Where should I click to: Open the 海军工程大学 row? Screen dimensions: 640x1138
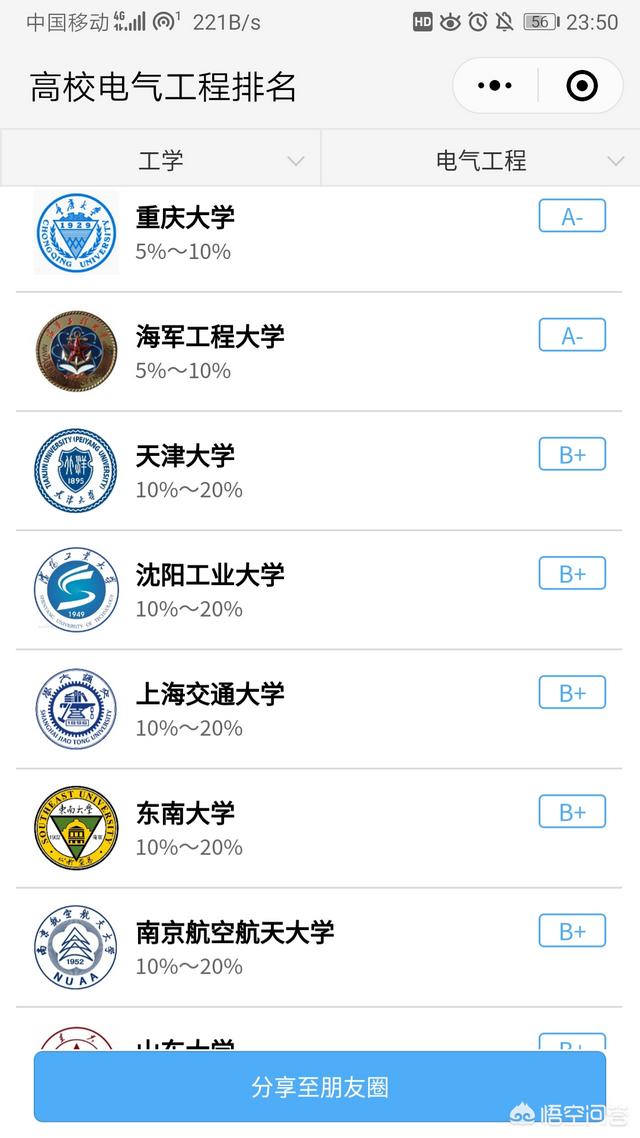tap(319, 351)
